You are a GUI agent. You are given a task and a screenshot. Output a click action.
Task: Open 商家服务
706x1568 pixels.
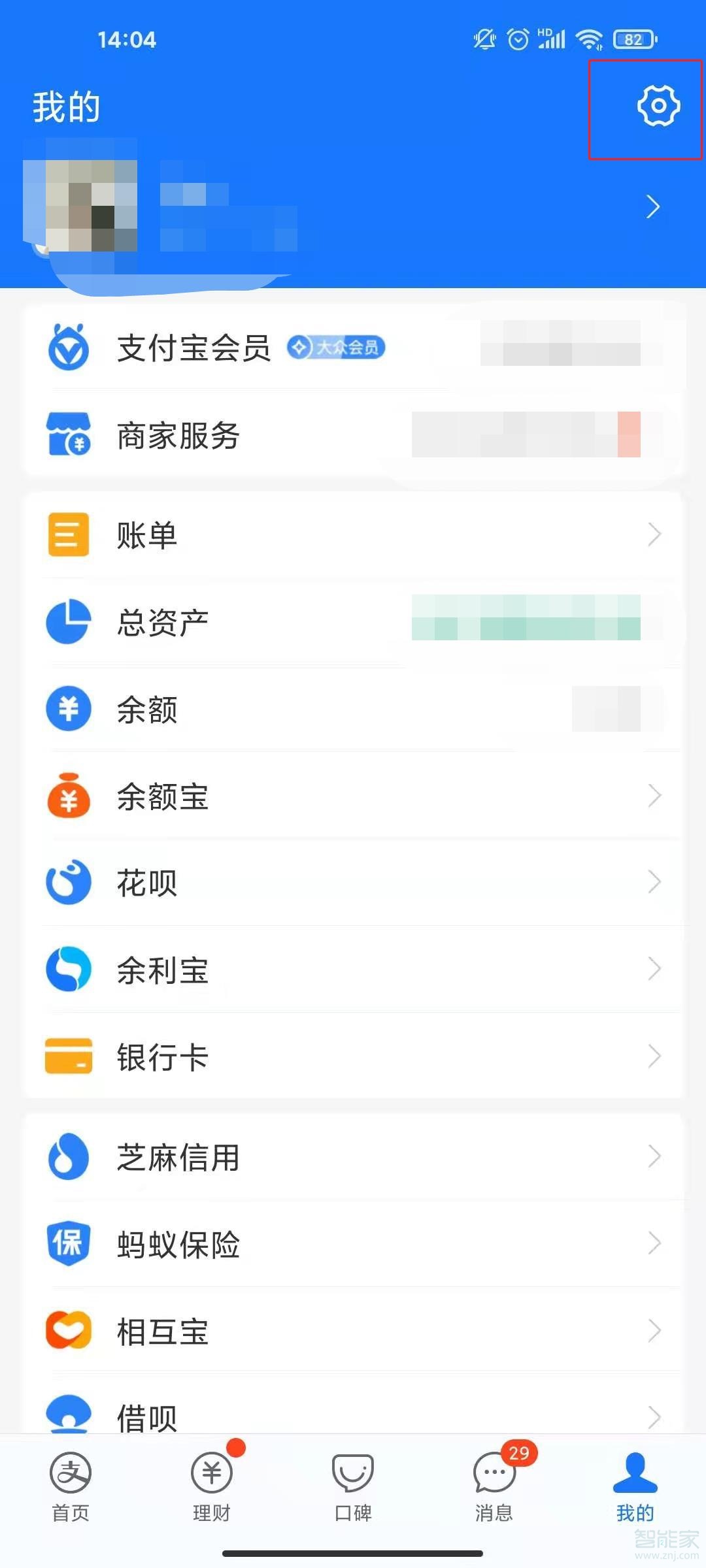pos(353,434)
